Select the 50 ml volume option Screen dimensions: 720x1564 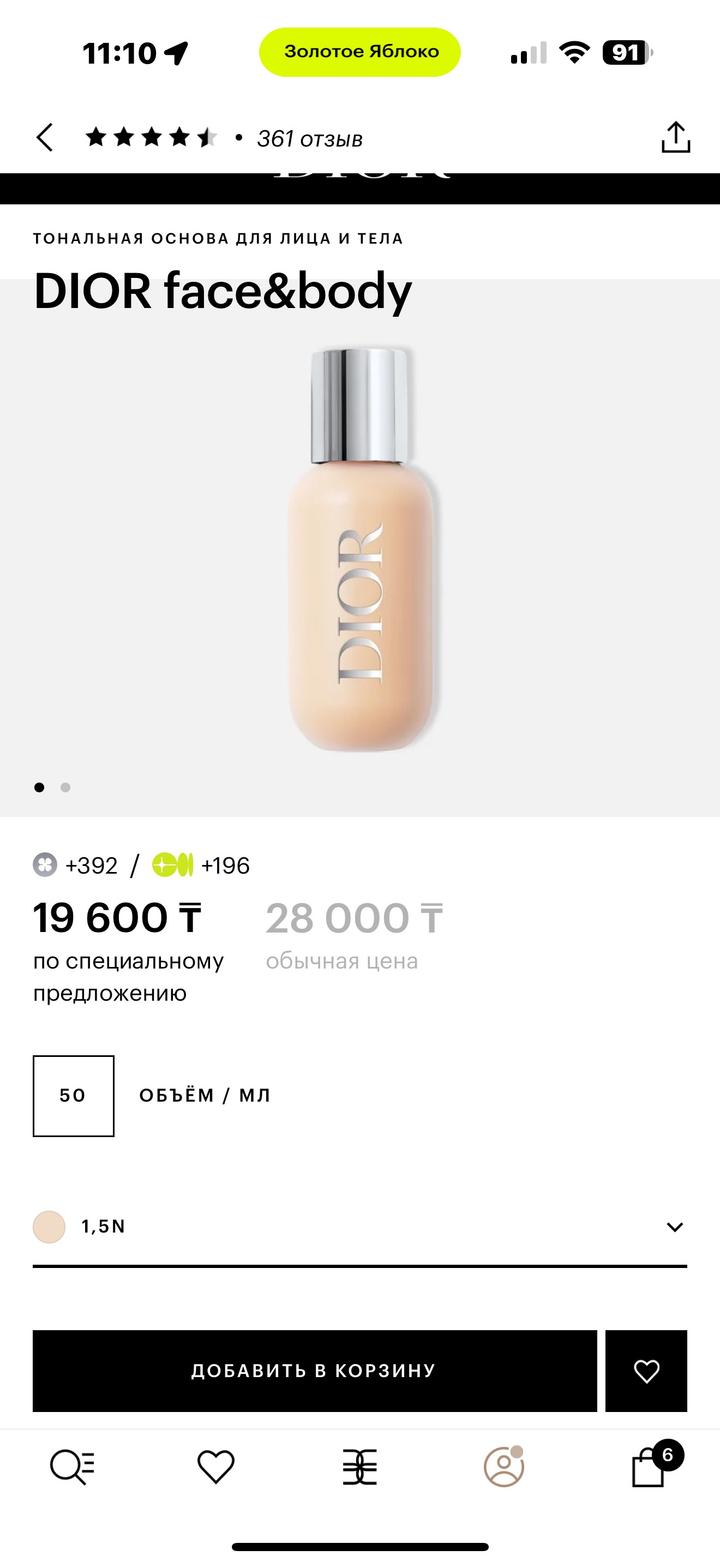pyautogui.click(x=73, y=1096)
